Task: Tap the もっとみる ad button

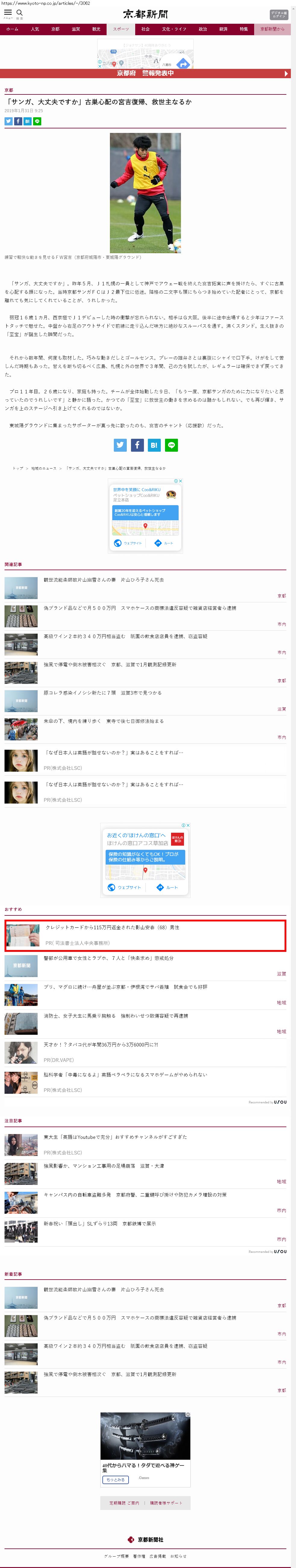Action: point(115,1480)
